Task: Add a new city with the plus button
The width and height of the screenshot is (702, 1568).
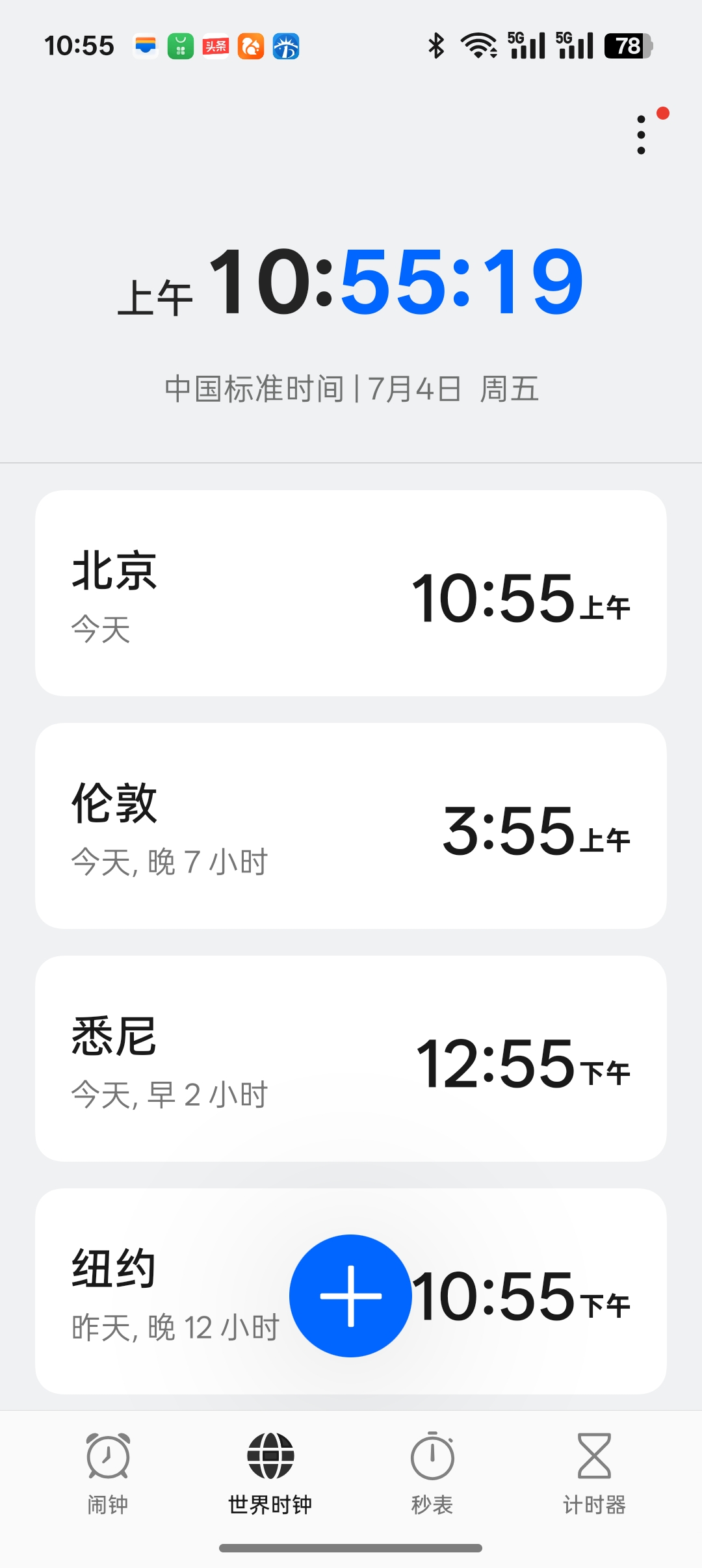Action: [350, 1296]
